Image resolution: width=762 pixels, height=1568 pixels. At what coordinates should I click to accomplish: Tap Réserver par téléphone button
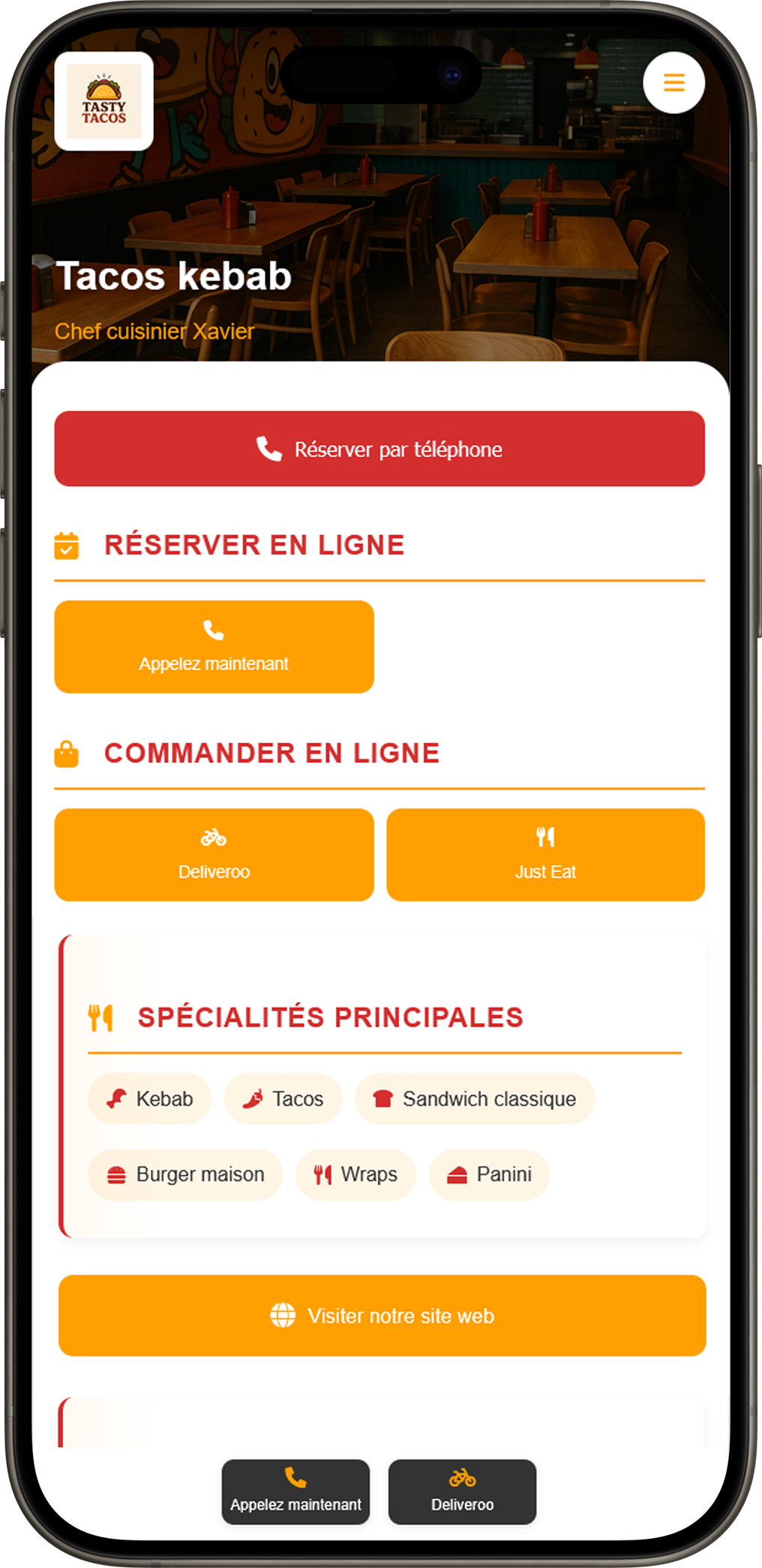point(379,449)
